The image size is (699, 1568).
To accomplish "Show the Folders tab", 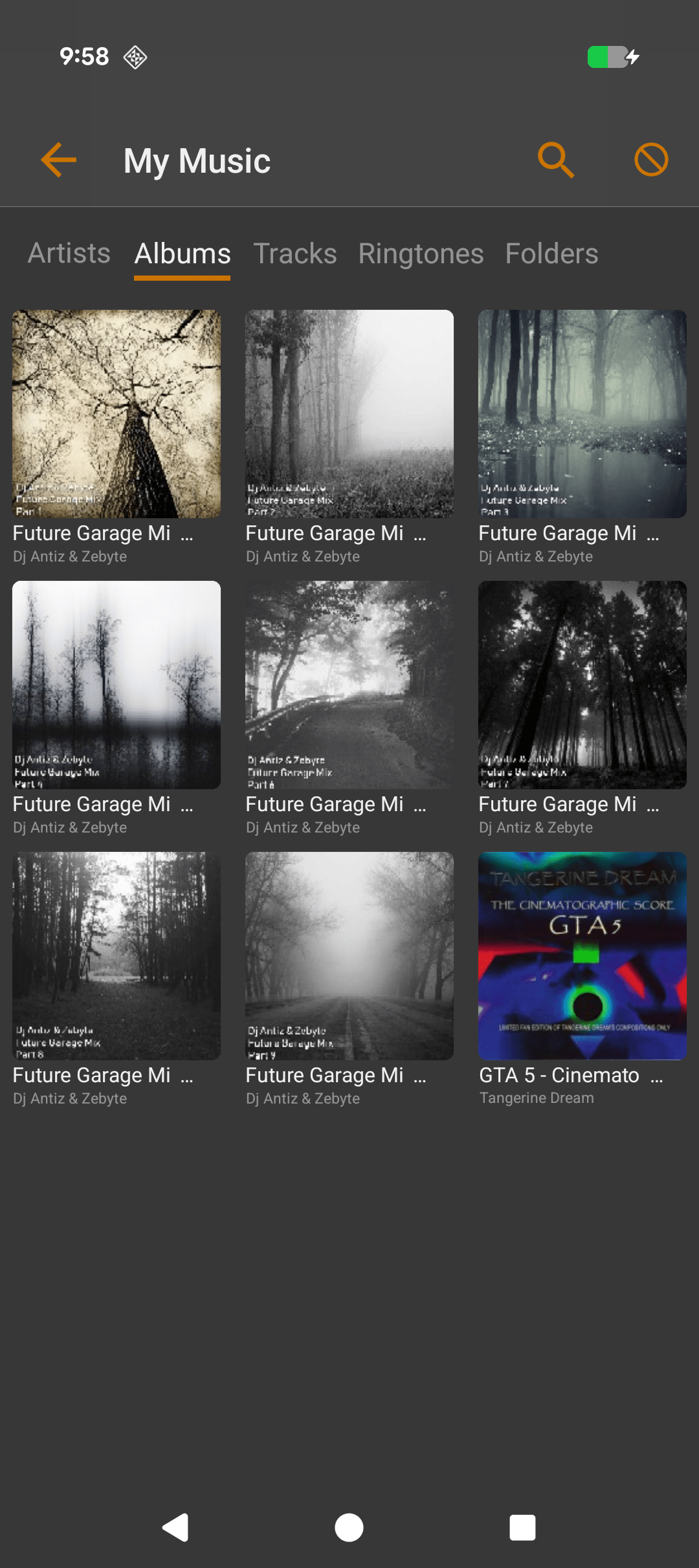I will [x=551, y=254].
